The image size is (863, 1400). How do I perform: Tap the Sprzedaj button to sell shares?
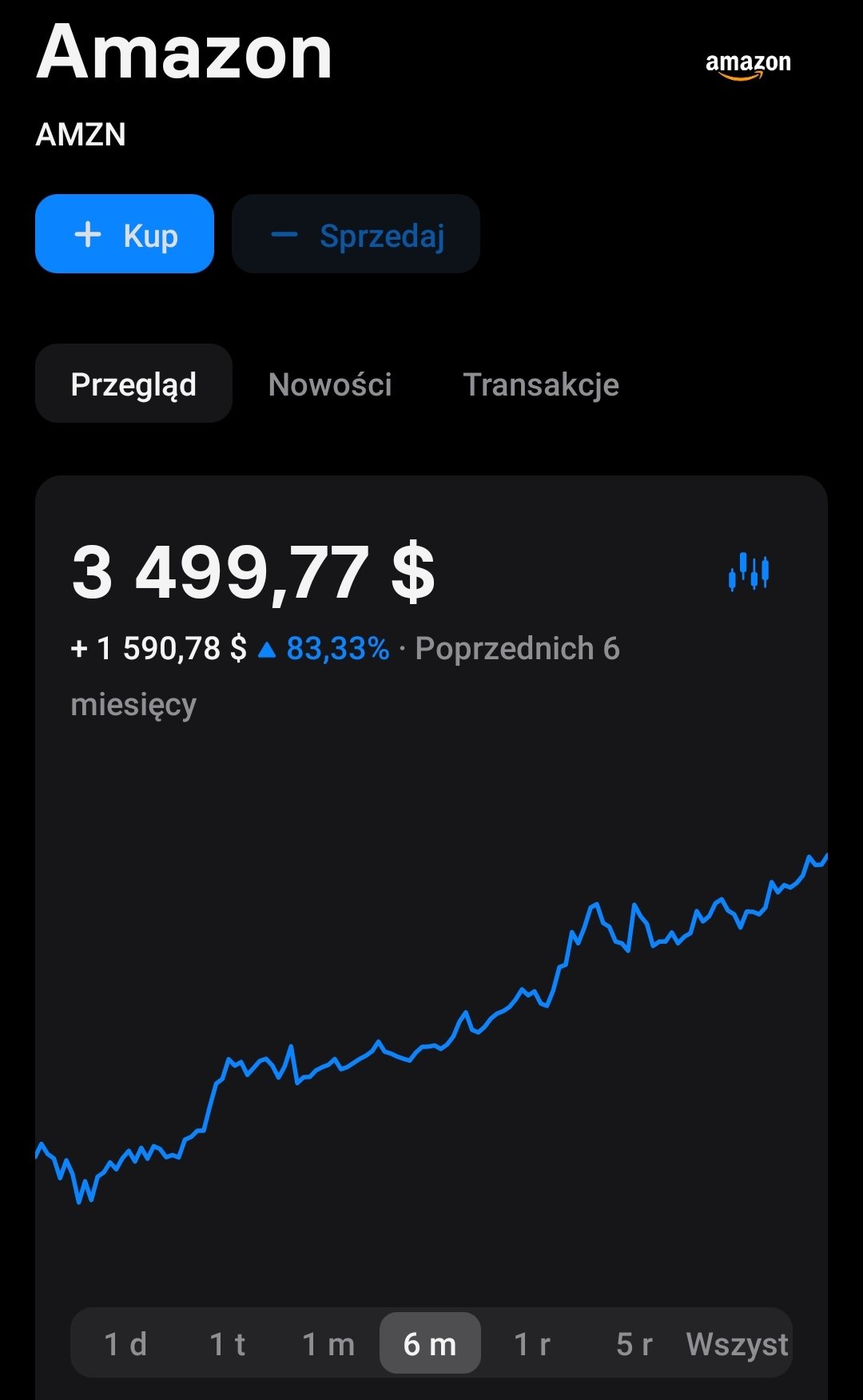click(x=356, y=234)
